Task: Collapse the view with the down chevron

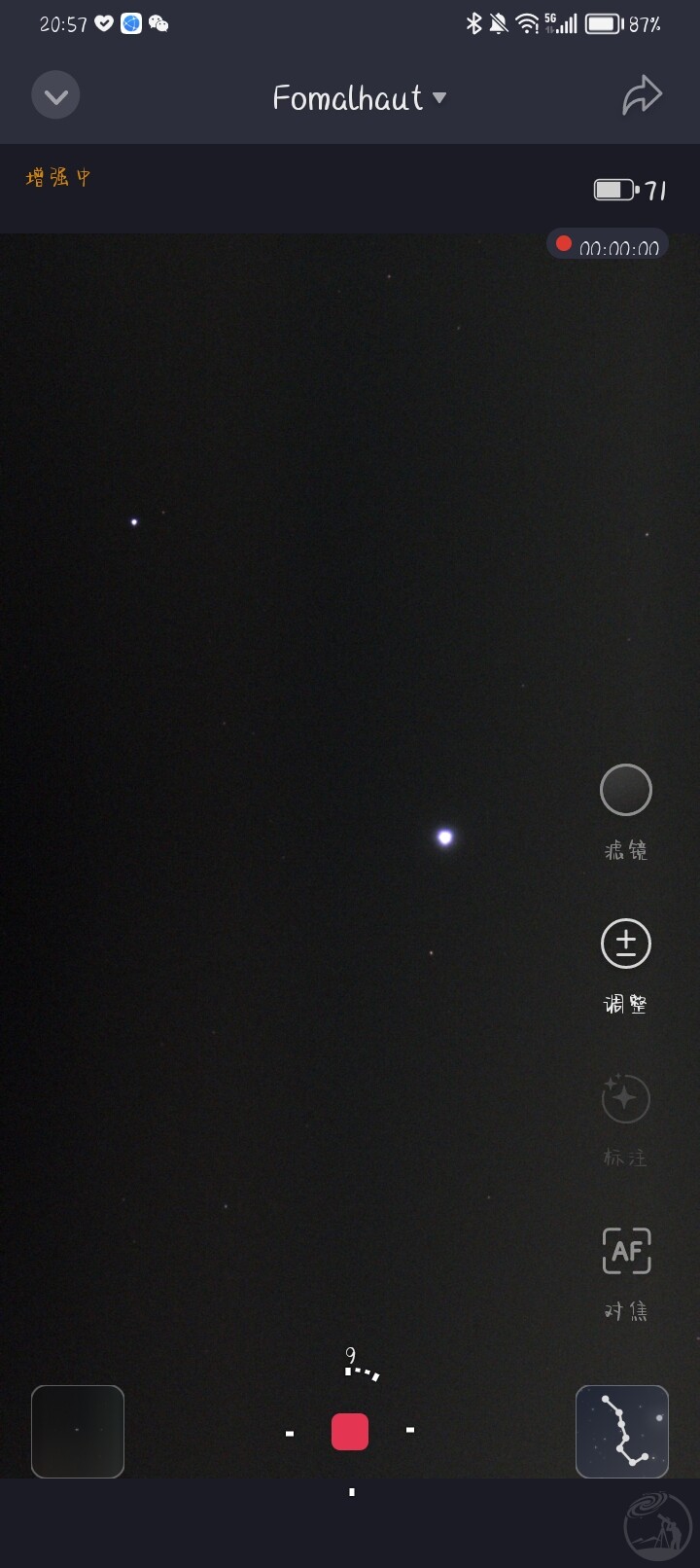Action: (55, 96)
